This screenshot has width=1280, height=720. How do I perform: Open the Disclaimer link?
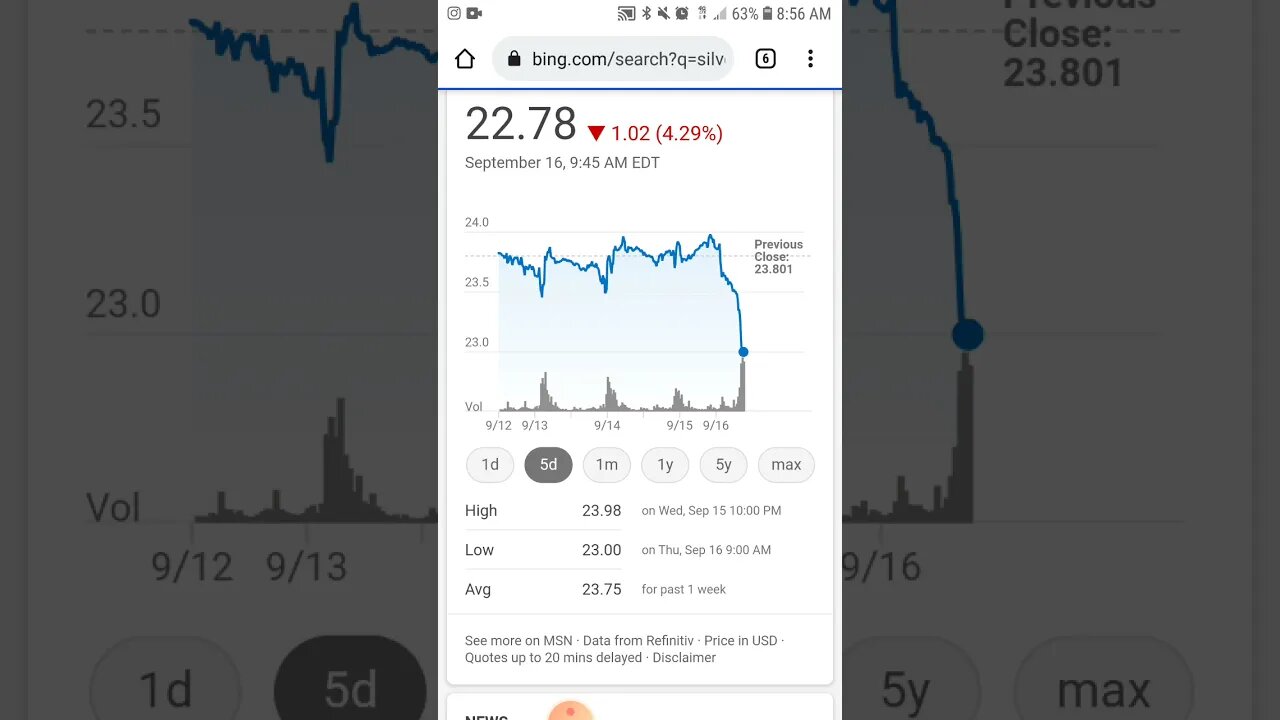pos(684,658)
